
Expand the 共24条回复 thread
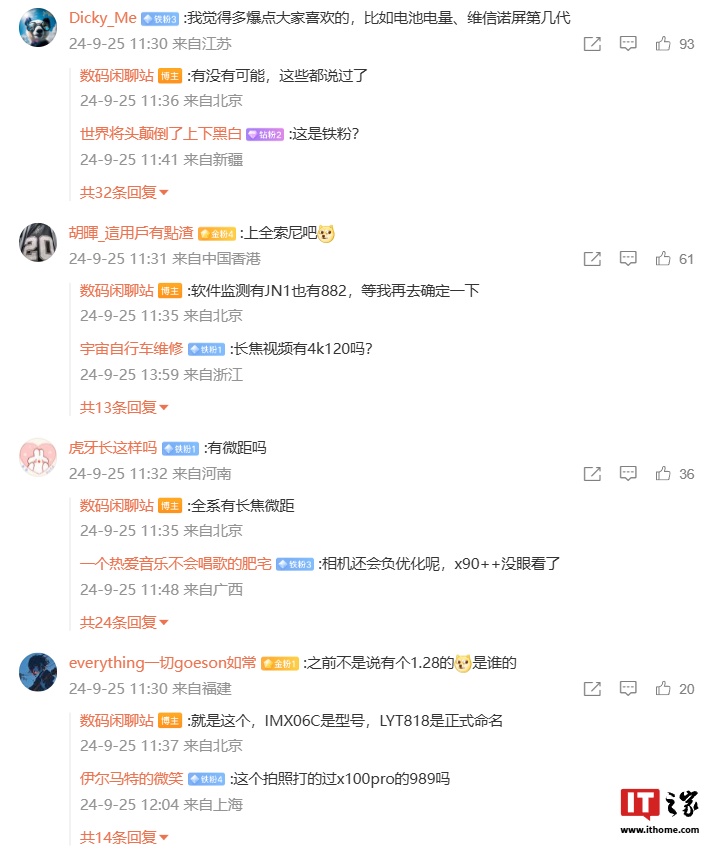click(124, 622)
